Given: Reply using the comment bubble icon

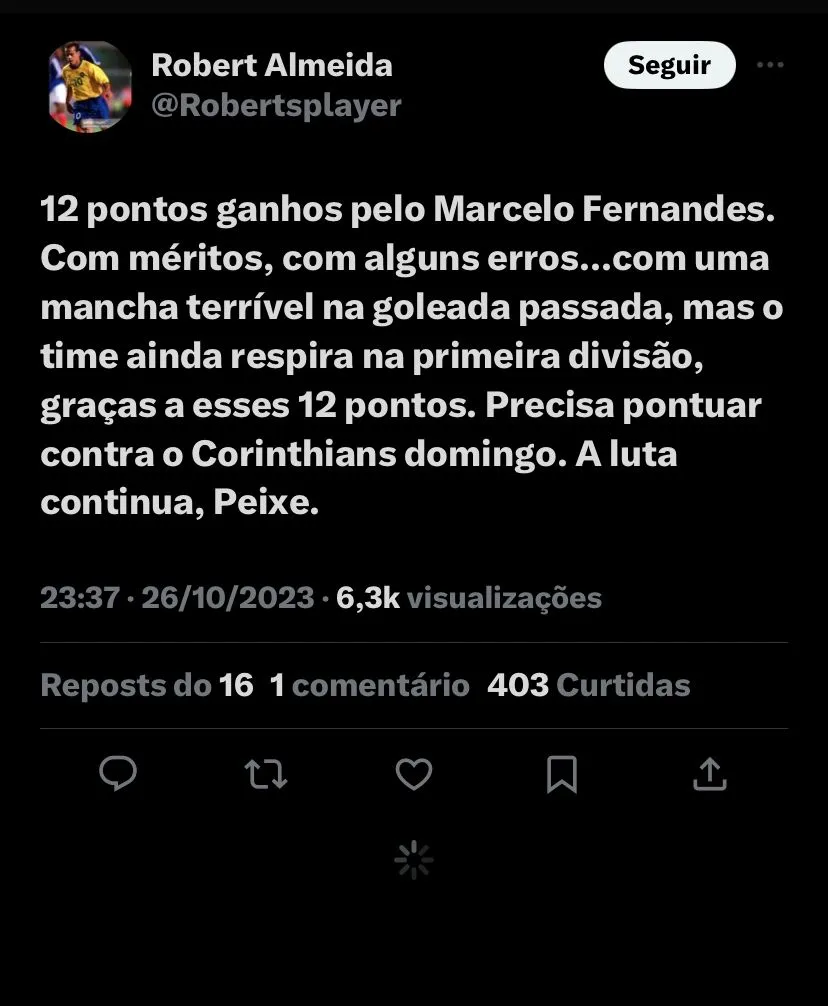Looking at the screenshot, I should pos(118,773).
